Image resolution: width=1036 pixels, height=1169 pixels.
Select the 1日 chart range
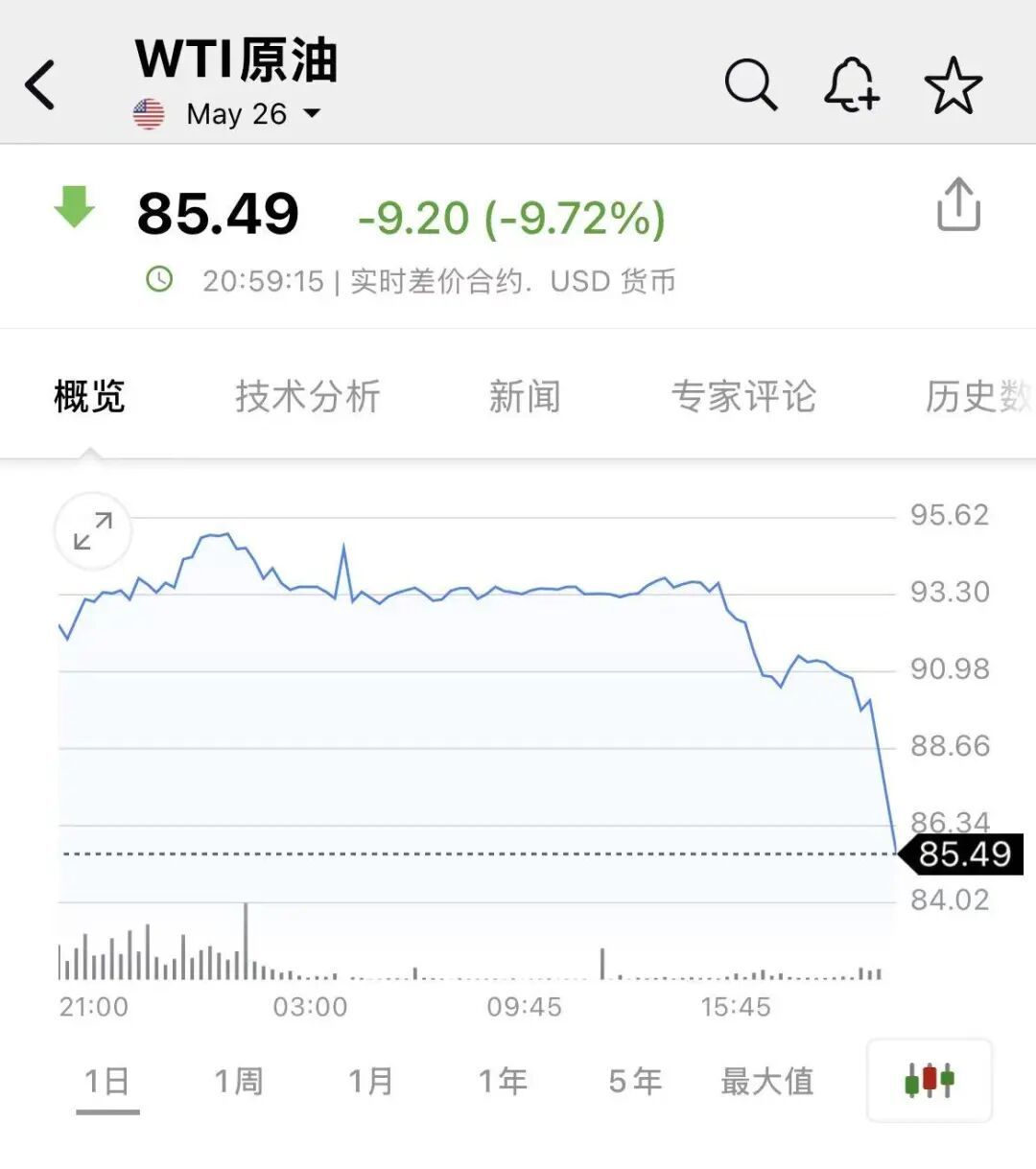[107, 1082]
